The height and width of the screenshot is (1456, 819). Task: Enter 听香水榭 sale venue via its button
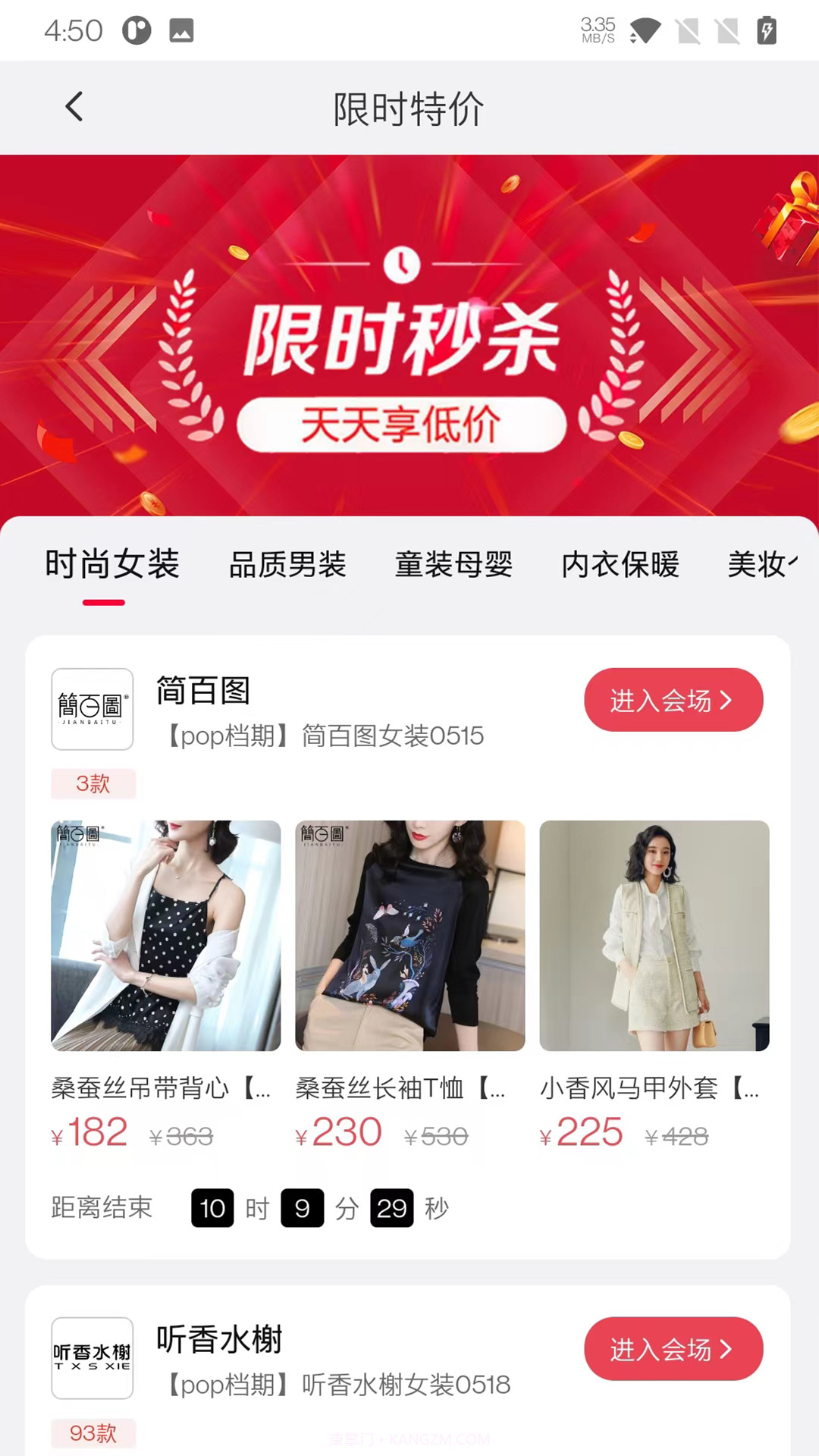click(x=673, y=1350)
